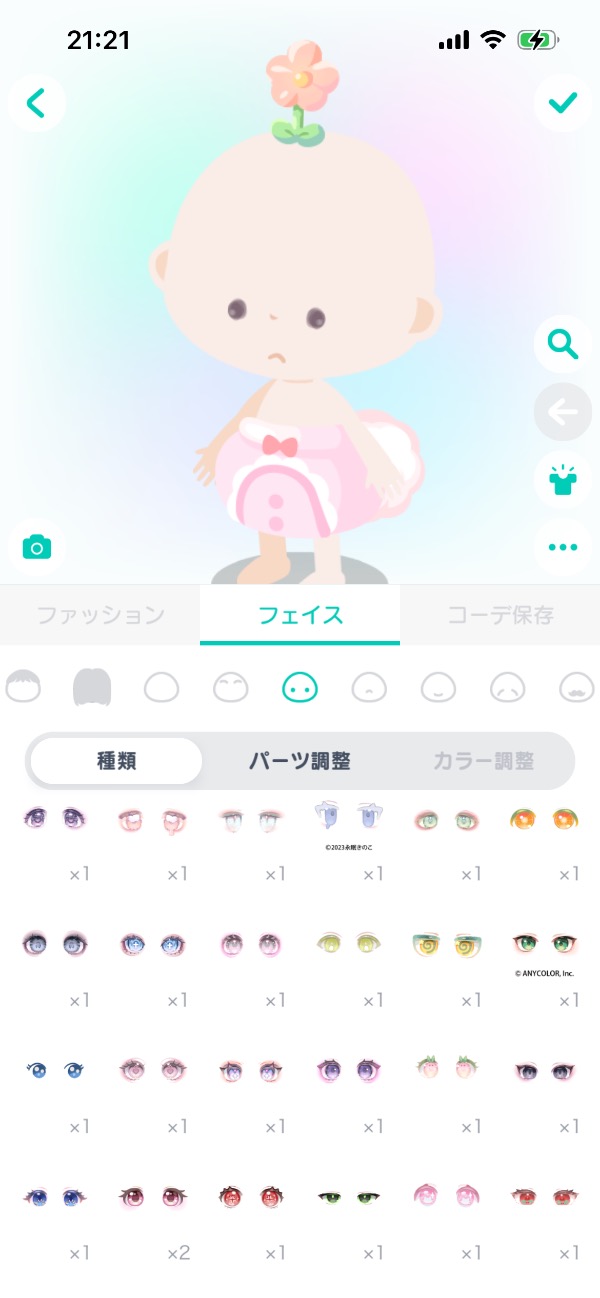600x1298 pixels.
Task: Pick the green-haired ANYCOLOR eyes
Action: (544, 943)
